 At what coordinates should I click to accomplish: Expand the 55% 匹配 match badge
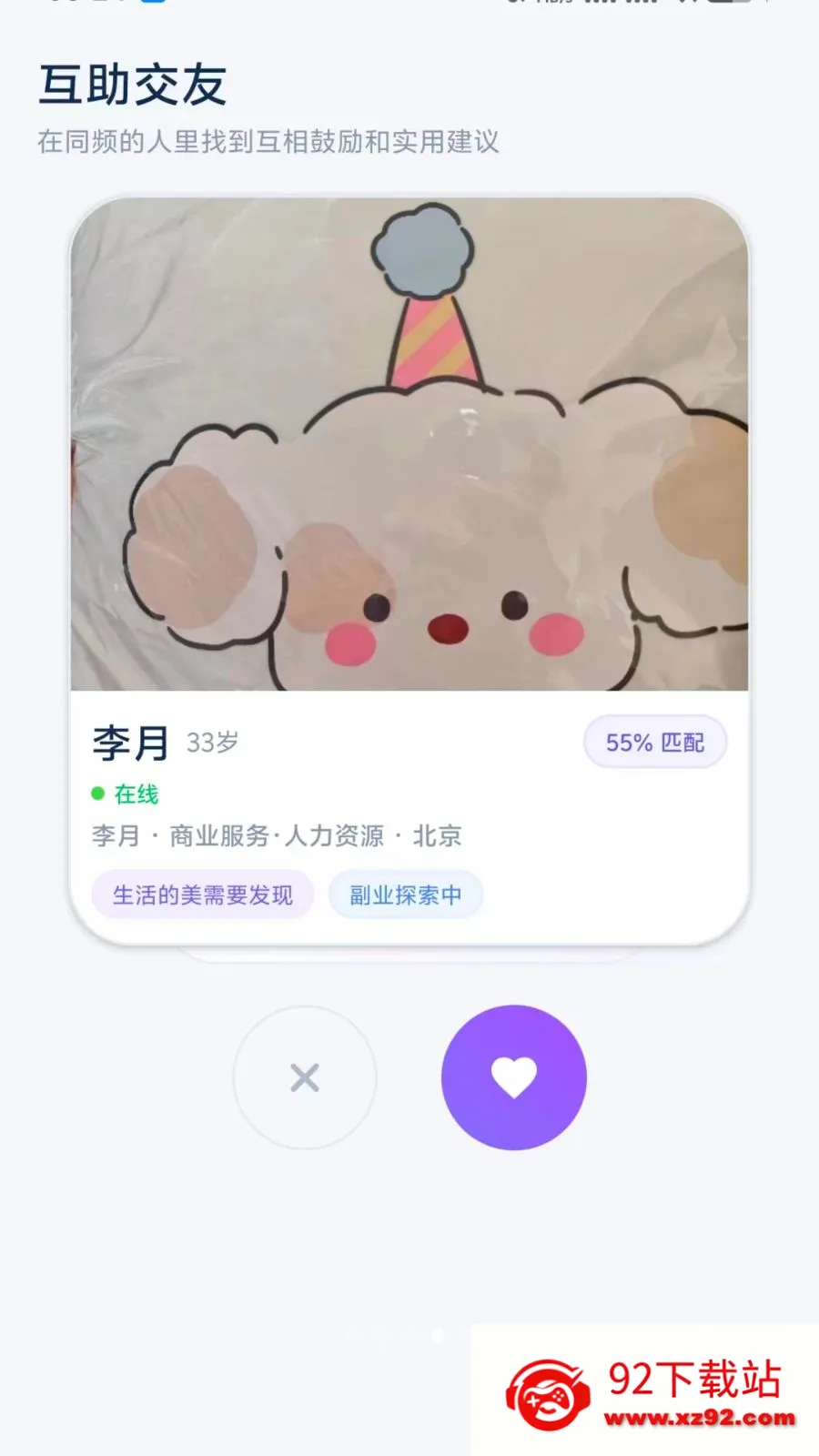pos(654,742)
